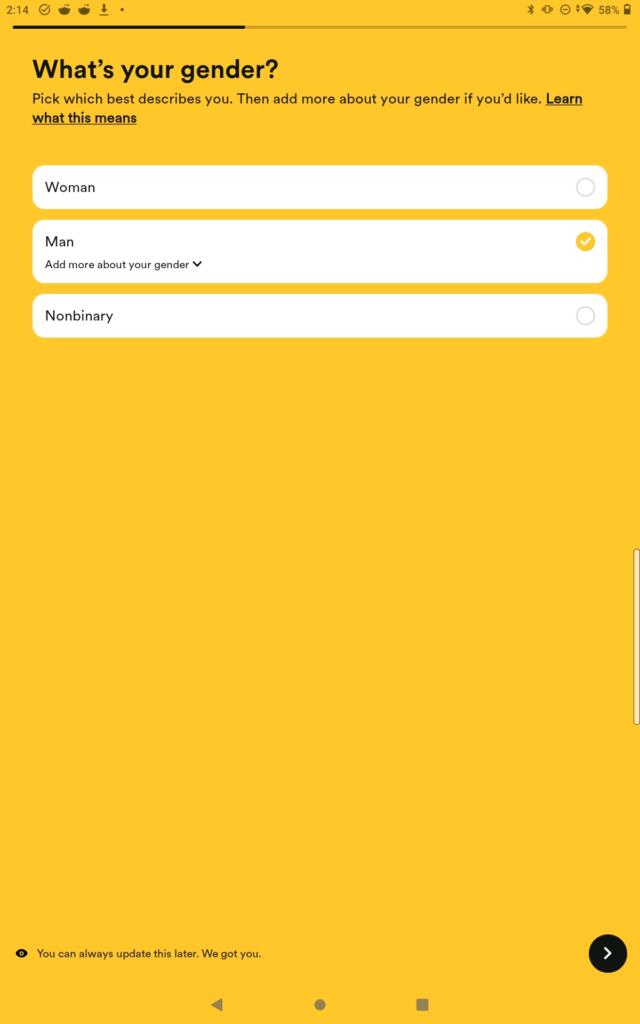The image size is (640, 1024).
Task: Select the Woman gender option
Action: 319,187
